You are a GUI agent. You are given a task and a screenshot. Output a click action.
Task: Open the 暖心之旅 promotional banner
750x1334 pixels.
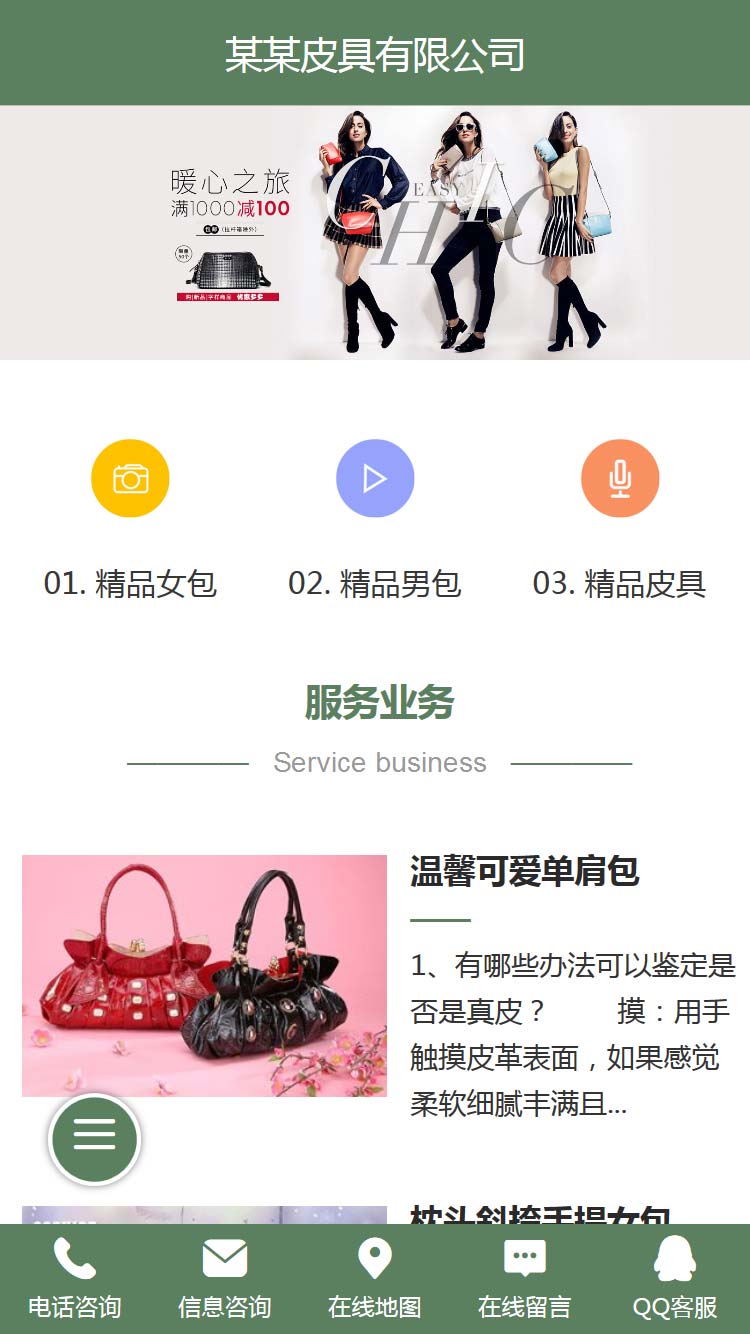(x=375, y=233)
